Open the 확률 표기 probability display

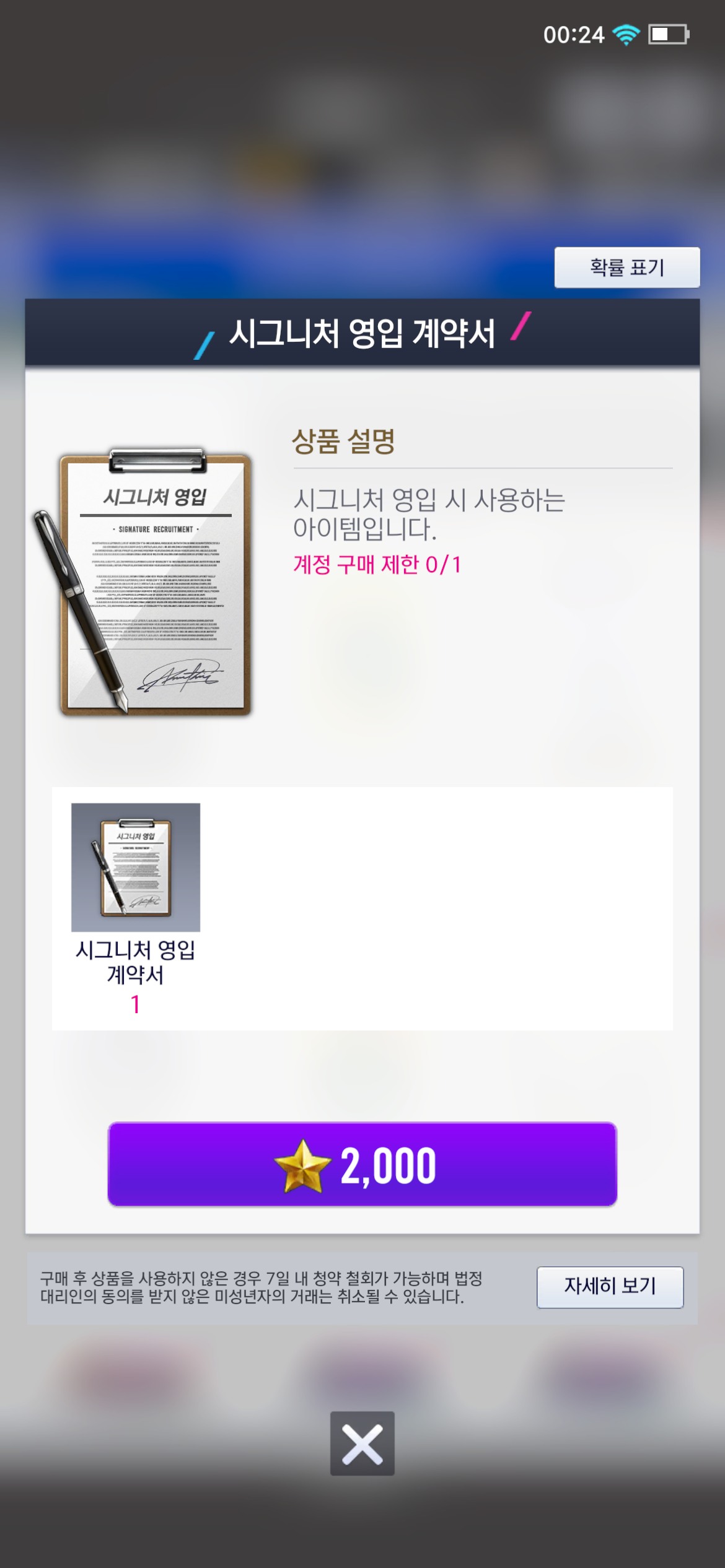click(x=626, y=268)
